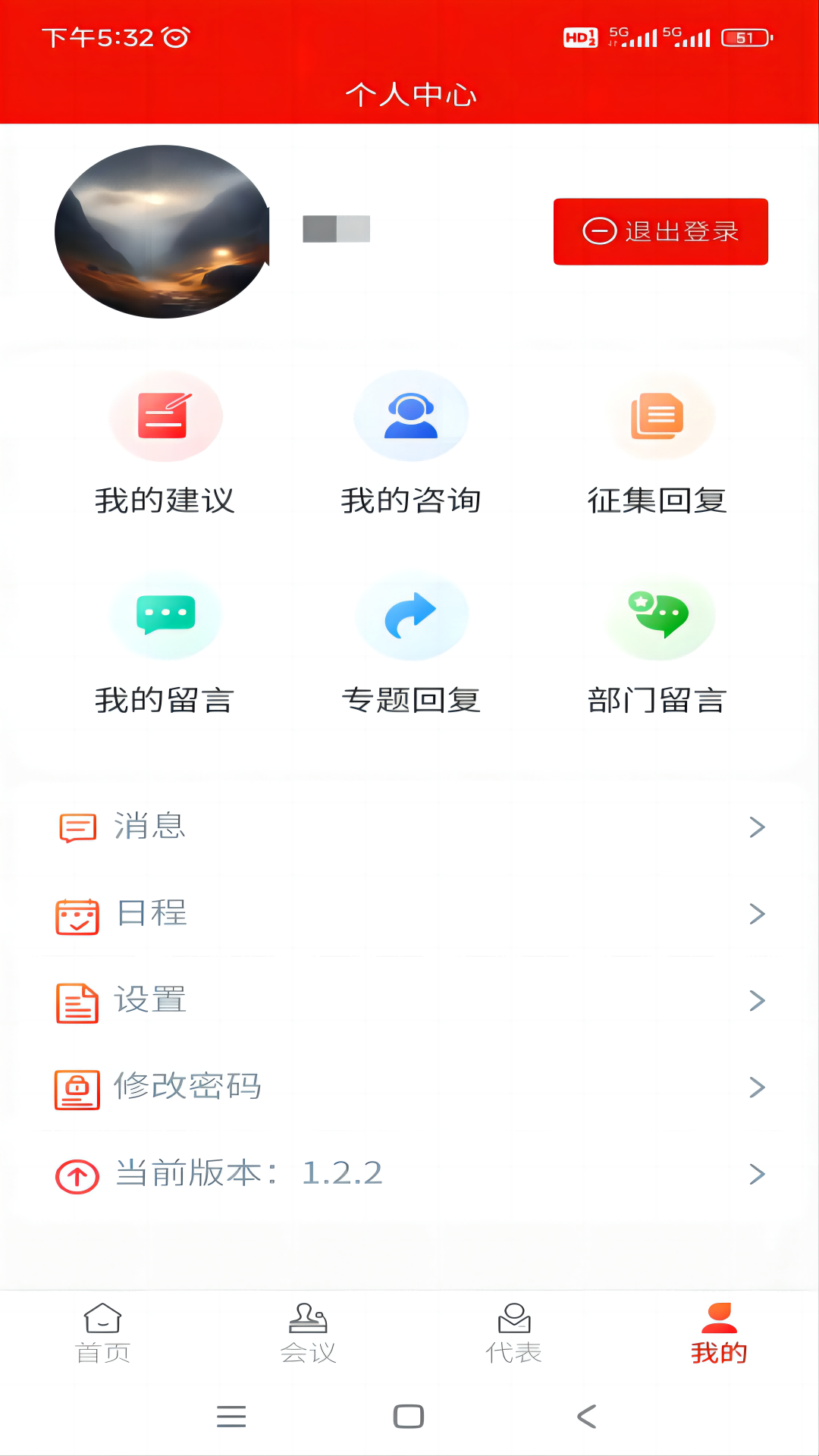Open 我的咨询 (My Inquiries)

(411, 447)
